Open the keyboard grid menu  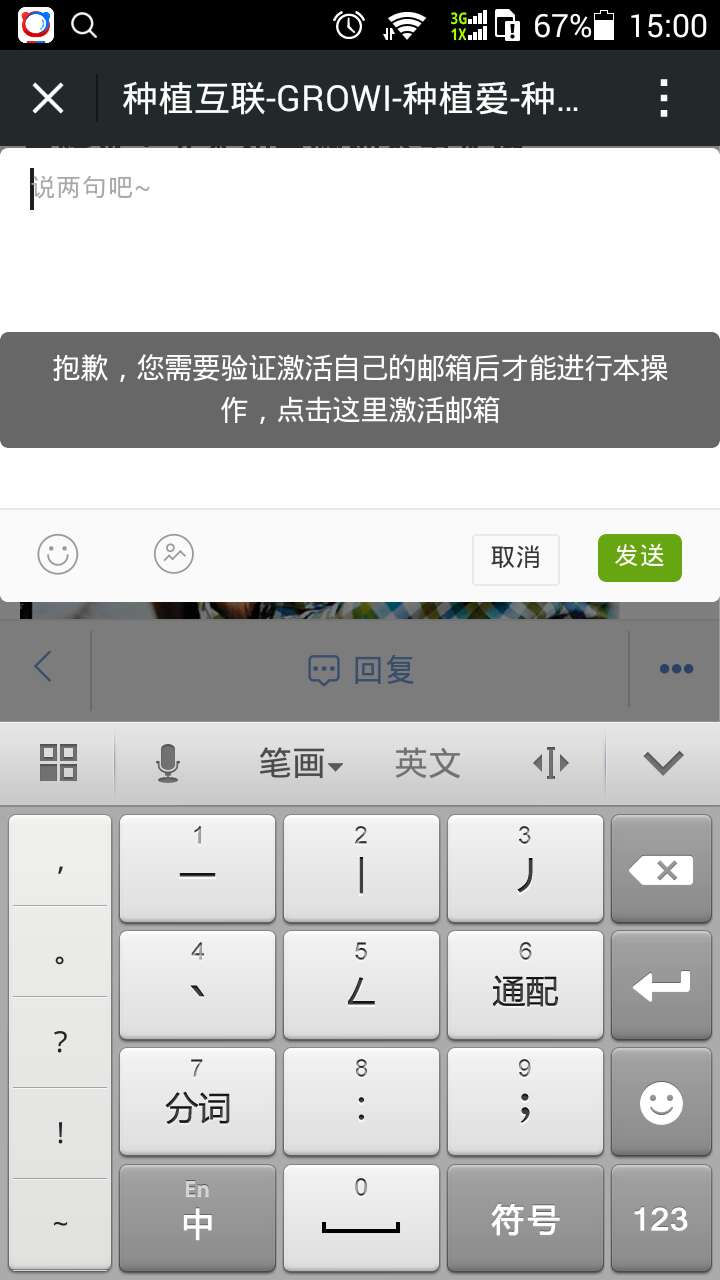pyautogui.click(x=58, y=763)
